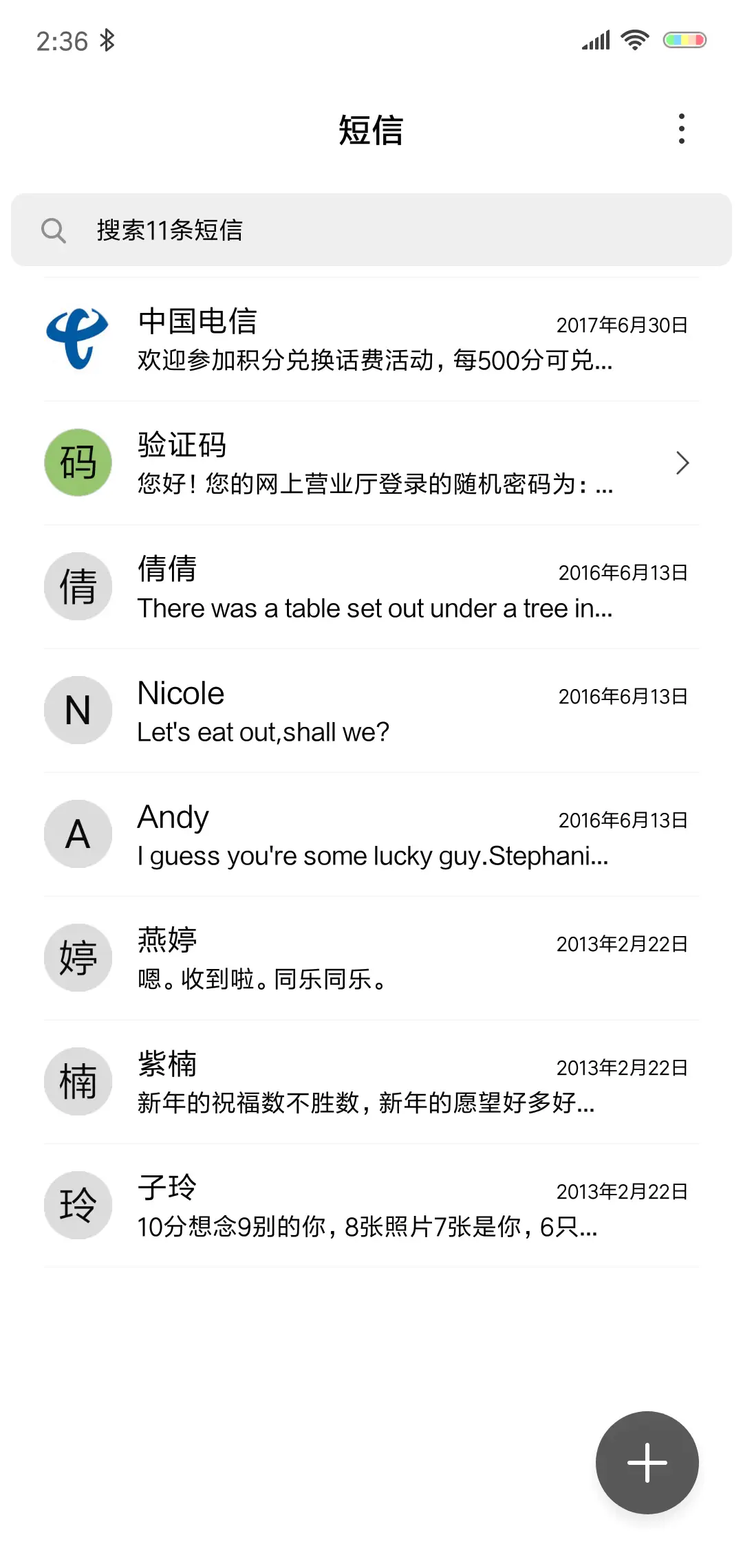This screenshot has width=743, height=1568.
Task: Open the 中国电信 conversation avatar
Action: tap(78, 339)
